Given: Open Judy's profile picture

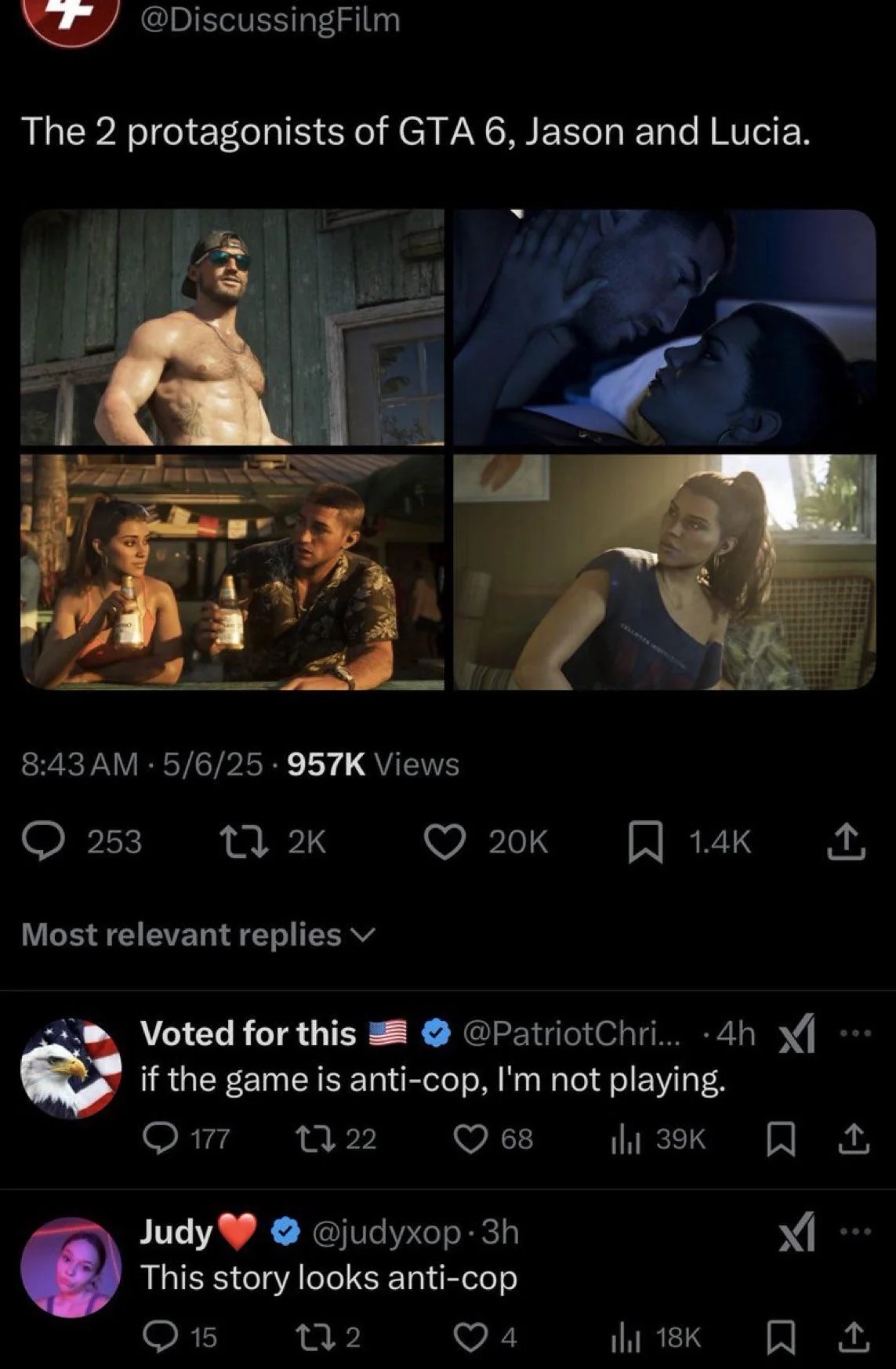Looking at the screenshot, I should tap(71, 1266).
